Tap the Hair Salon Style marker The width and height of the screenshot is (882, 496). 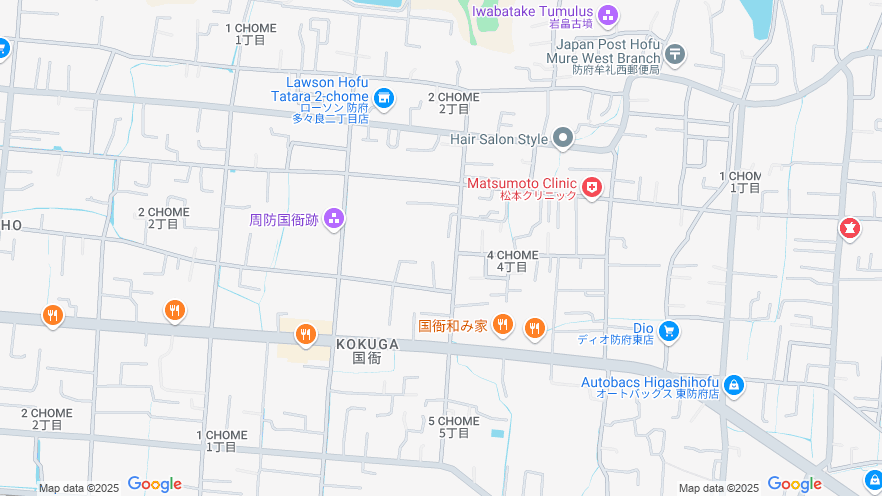[x=563, y=139]
